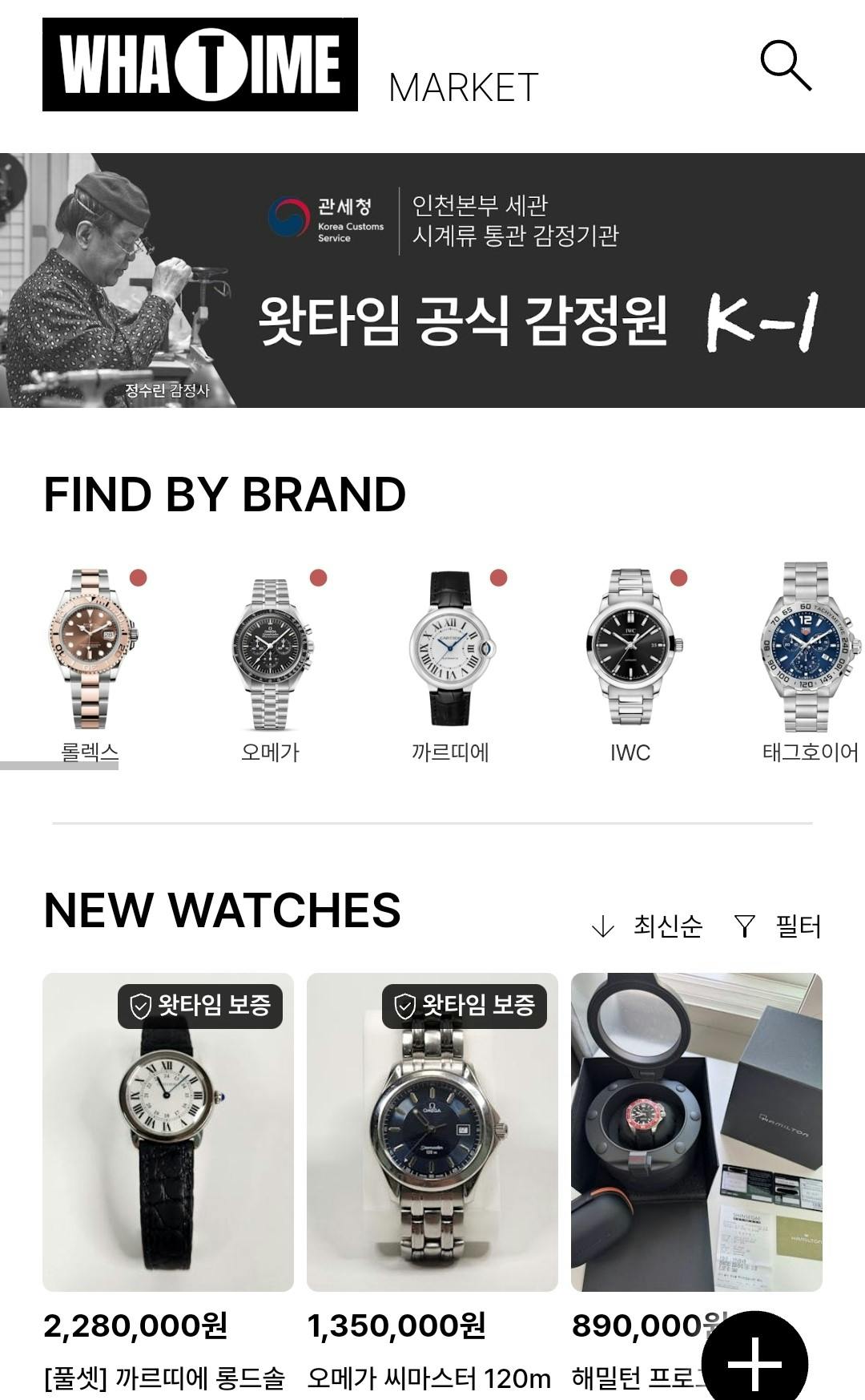Image resolution: width=865 pixels, height=1400 pixels.
Task: Open the Hamilton 890,000원 watch listing
Action: [x=695, y=1132]
